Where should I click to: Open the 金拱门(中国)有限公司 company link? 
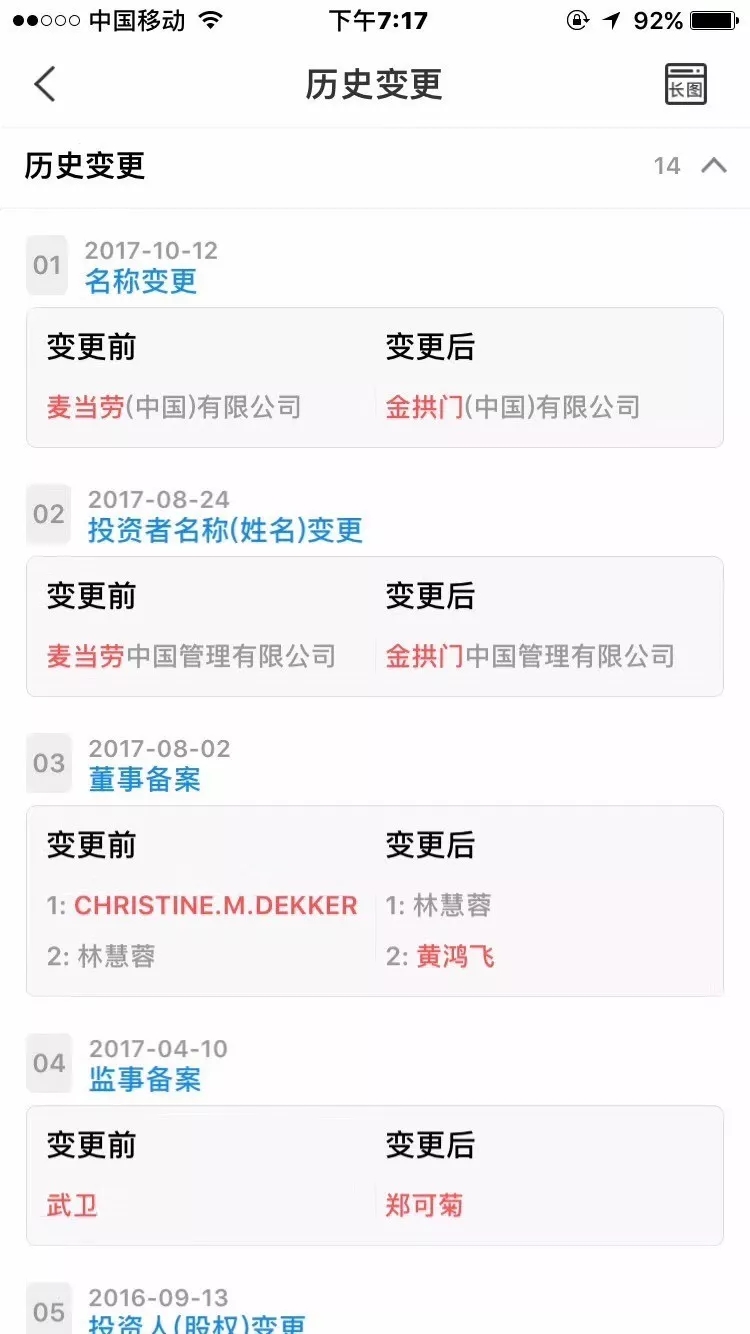(513, 407)
